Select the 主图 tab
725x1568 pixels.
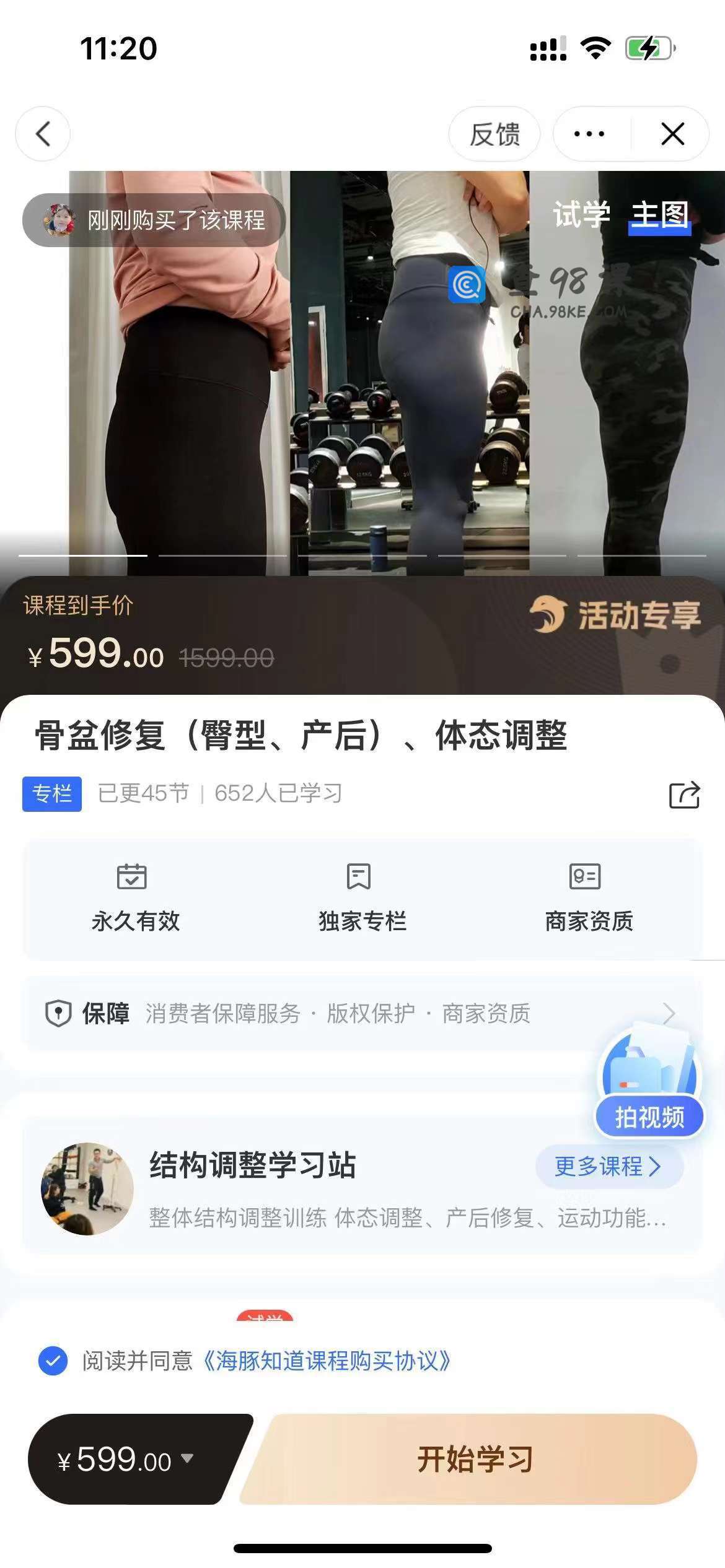(659, 214)
